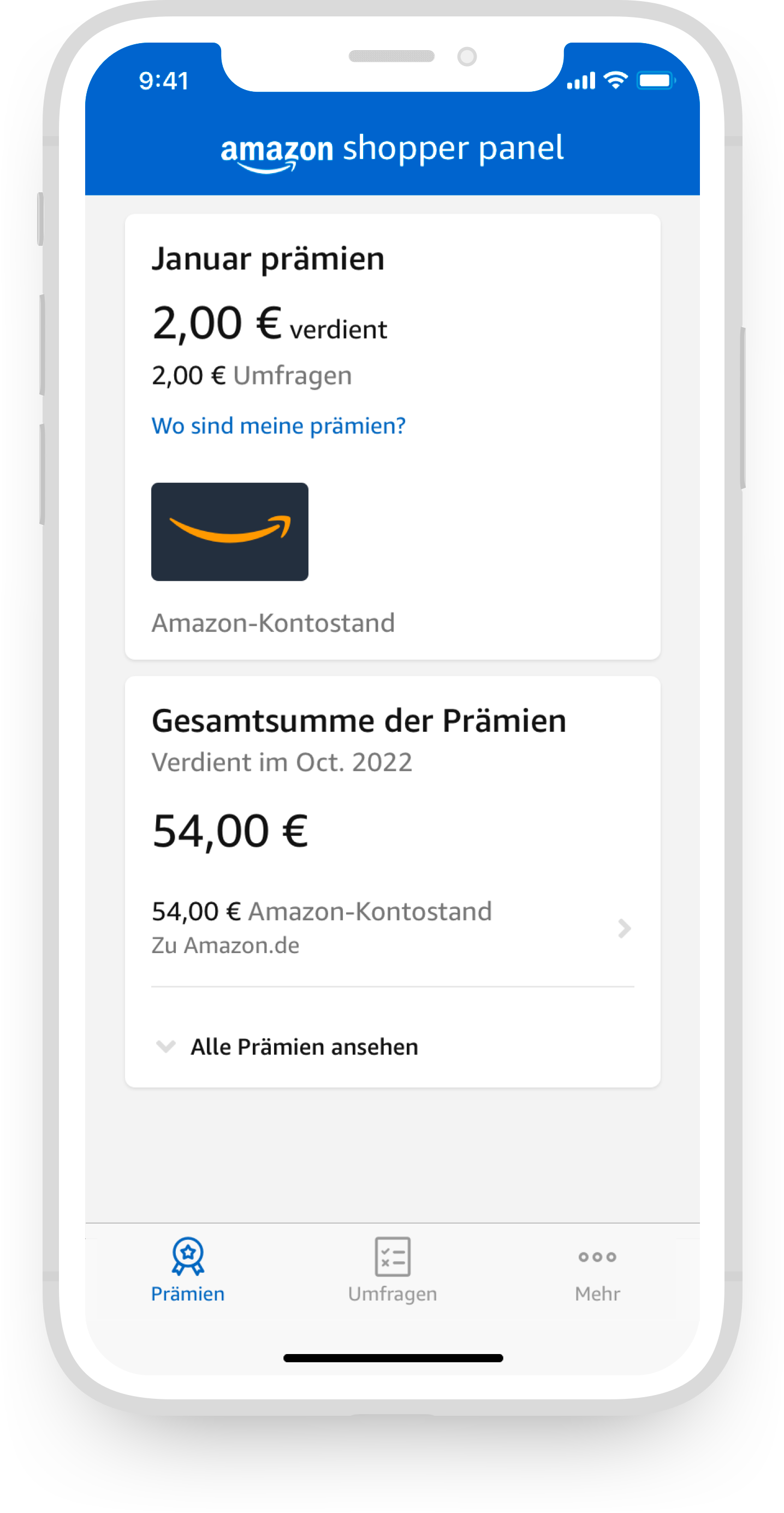Screen dimensions: 784x1513
Task: Tap the Amazon-Kontostand label under gift card
Action: tap(273, 622)
